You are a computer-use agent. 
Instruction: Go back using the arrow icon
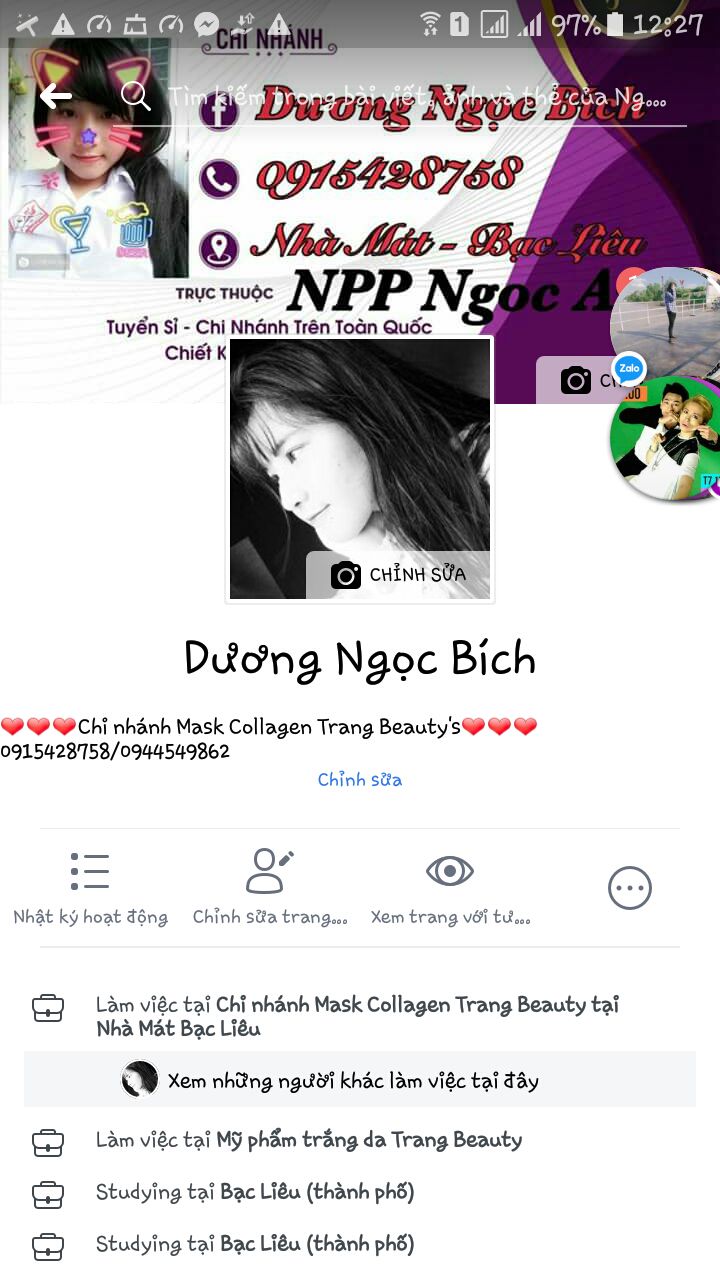click(x=56, y=96)
